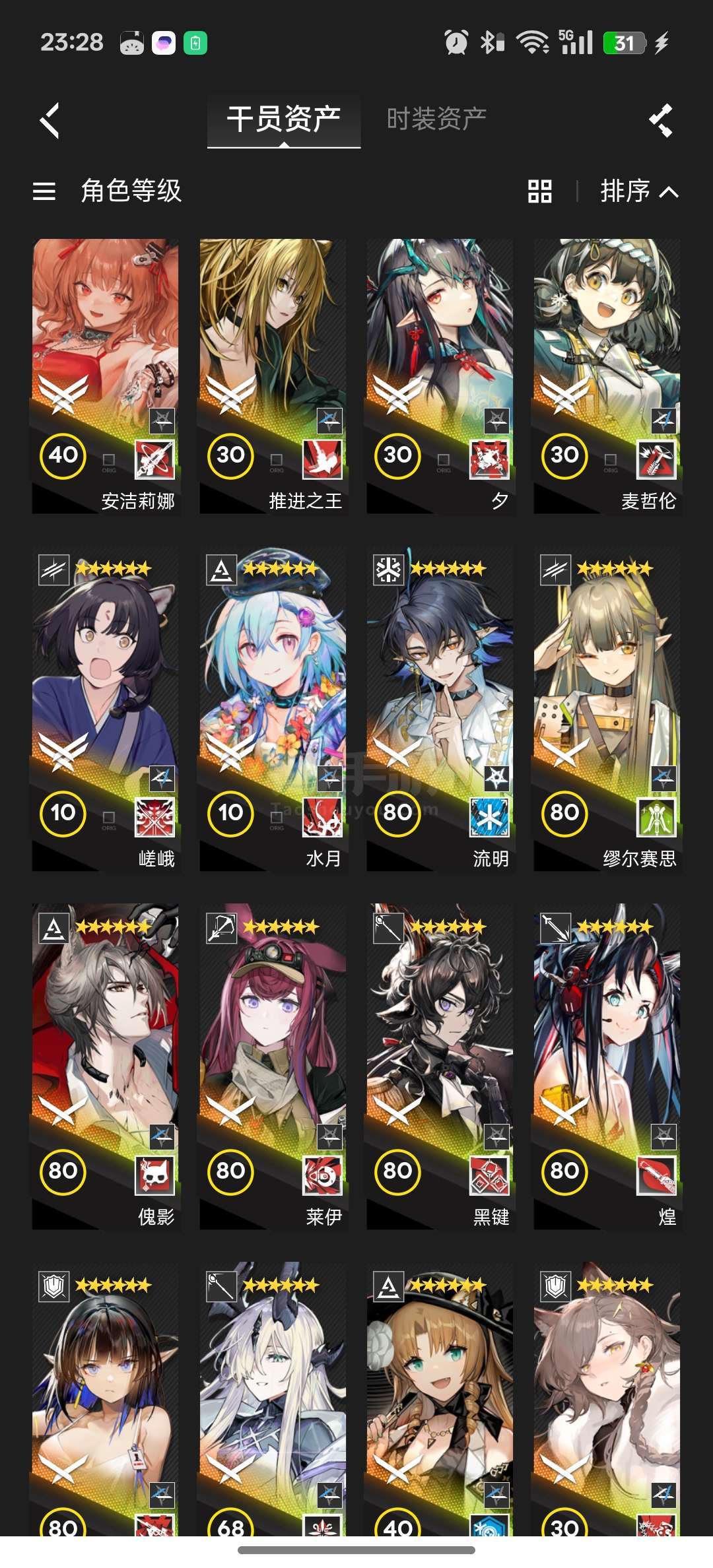
Task: Change the 排序 sort order
Action: pos(639,191)
